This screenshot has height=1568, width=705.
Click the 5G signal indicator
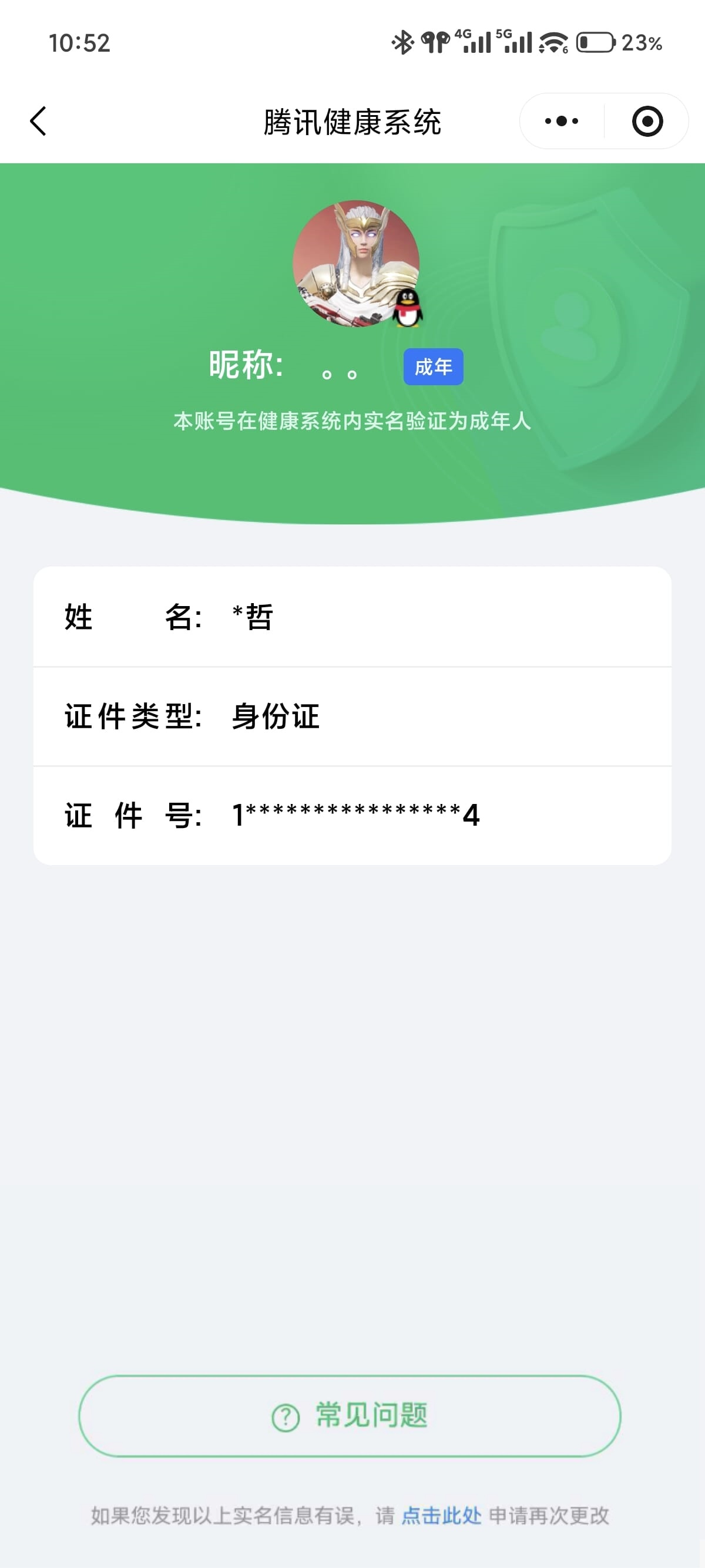point(518,41)
